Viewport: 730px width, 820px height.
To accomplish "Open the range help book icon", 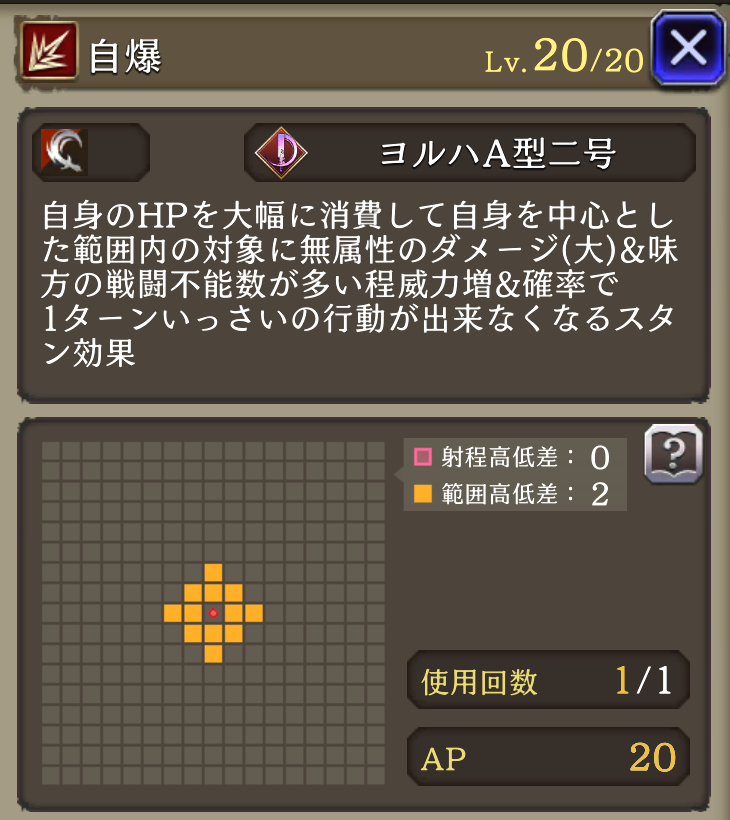I will click(673, 454).
